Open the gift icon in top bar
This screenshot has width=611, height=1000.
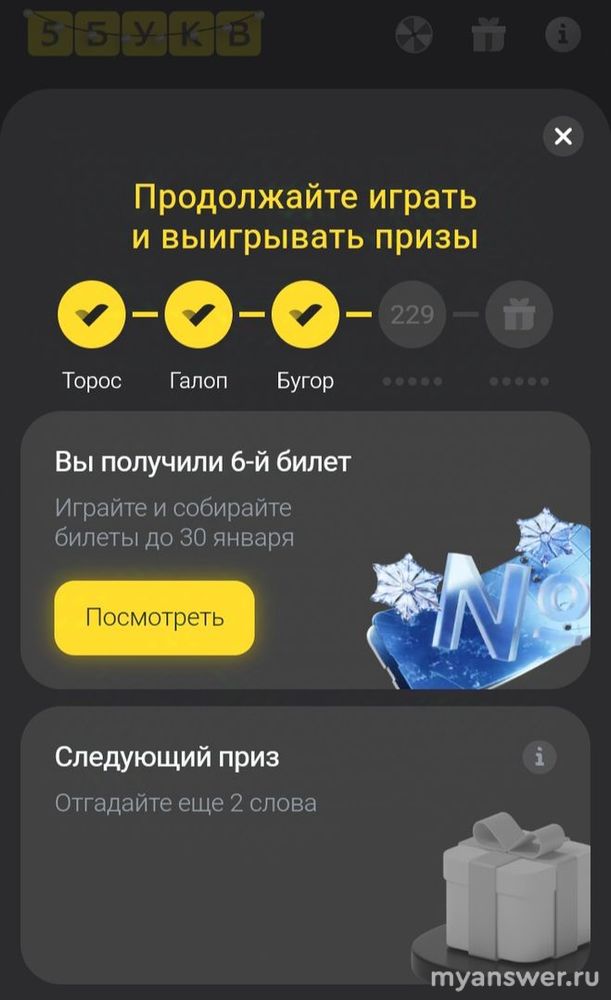(488, 36)
